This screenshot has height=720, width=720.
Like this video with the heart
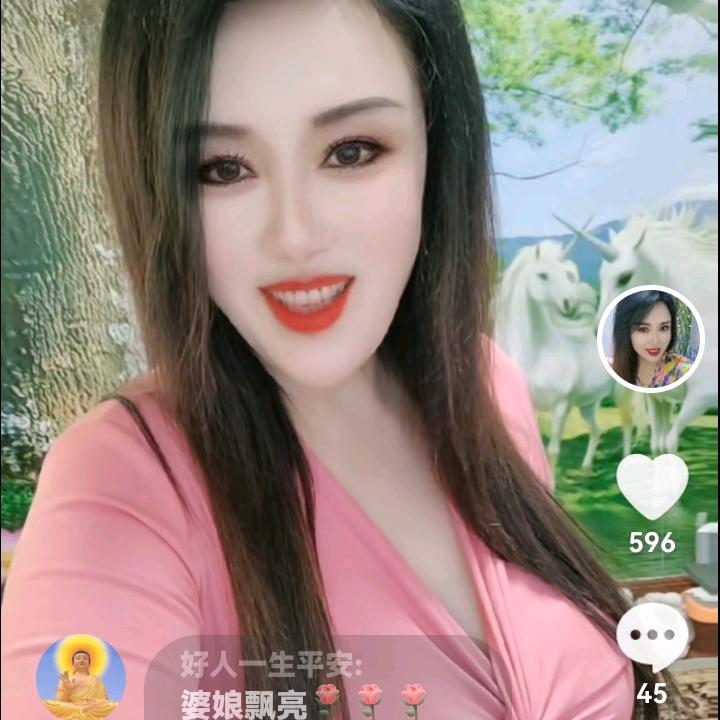652,487
